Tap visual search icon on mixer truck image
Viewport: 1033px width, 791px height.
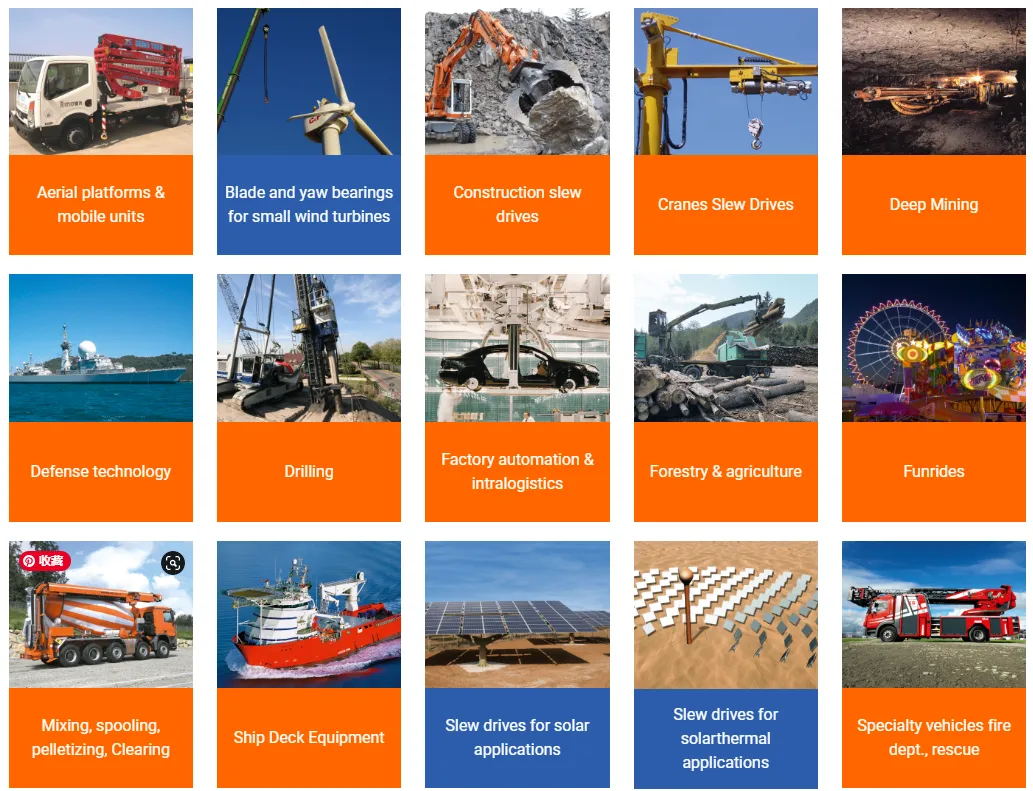click(173, 562)
